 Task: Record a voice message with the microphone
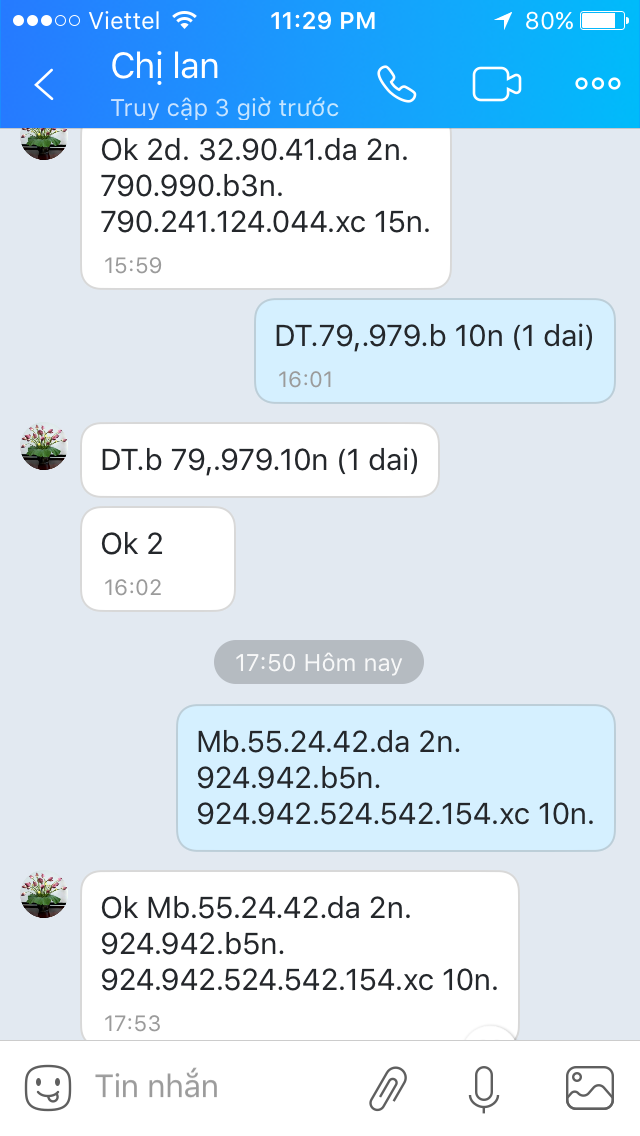click(x=484, y=1088)
